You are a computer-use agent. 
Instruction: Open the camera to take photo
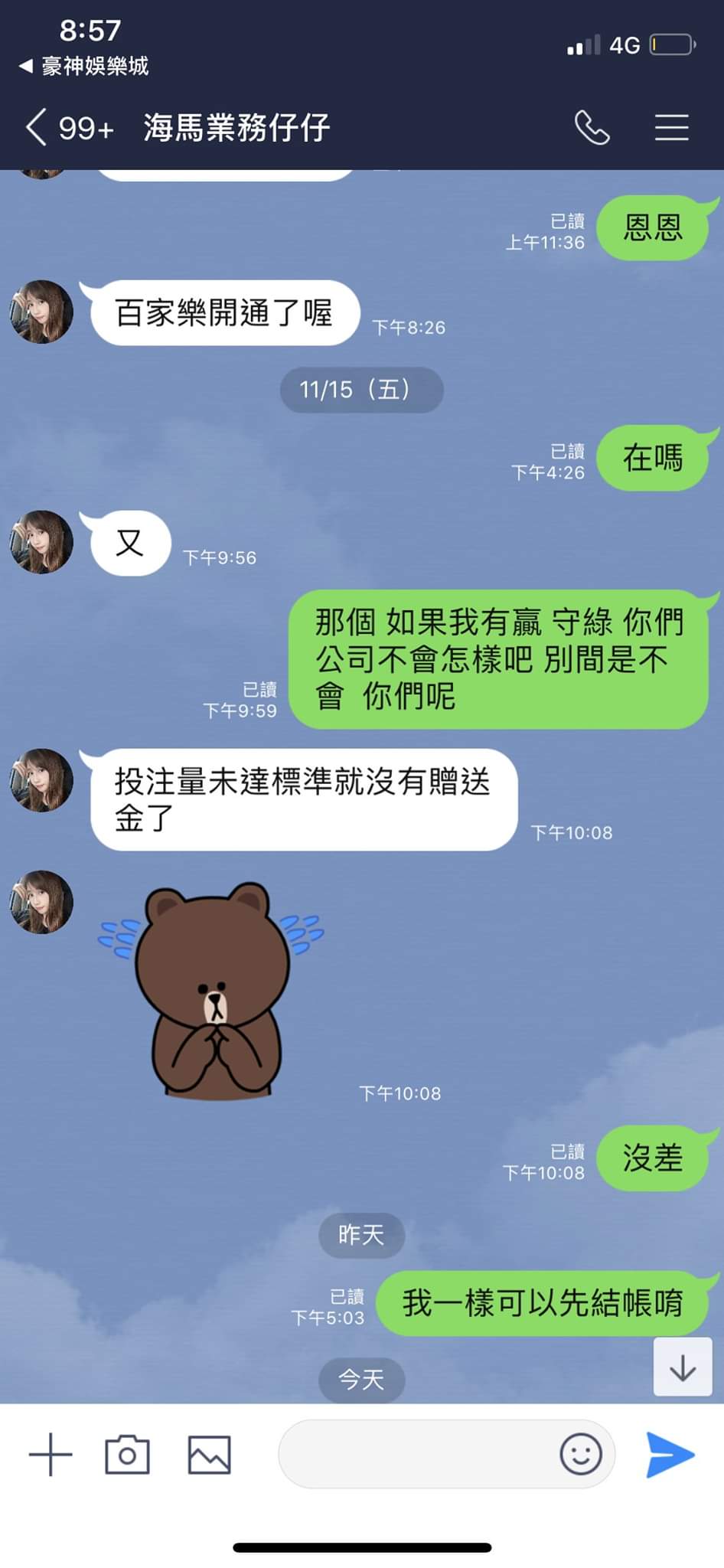pos(127,1455)
